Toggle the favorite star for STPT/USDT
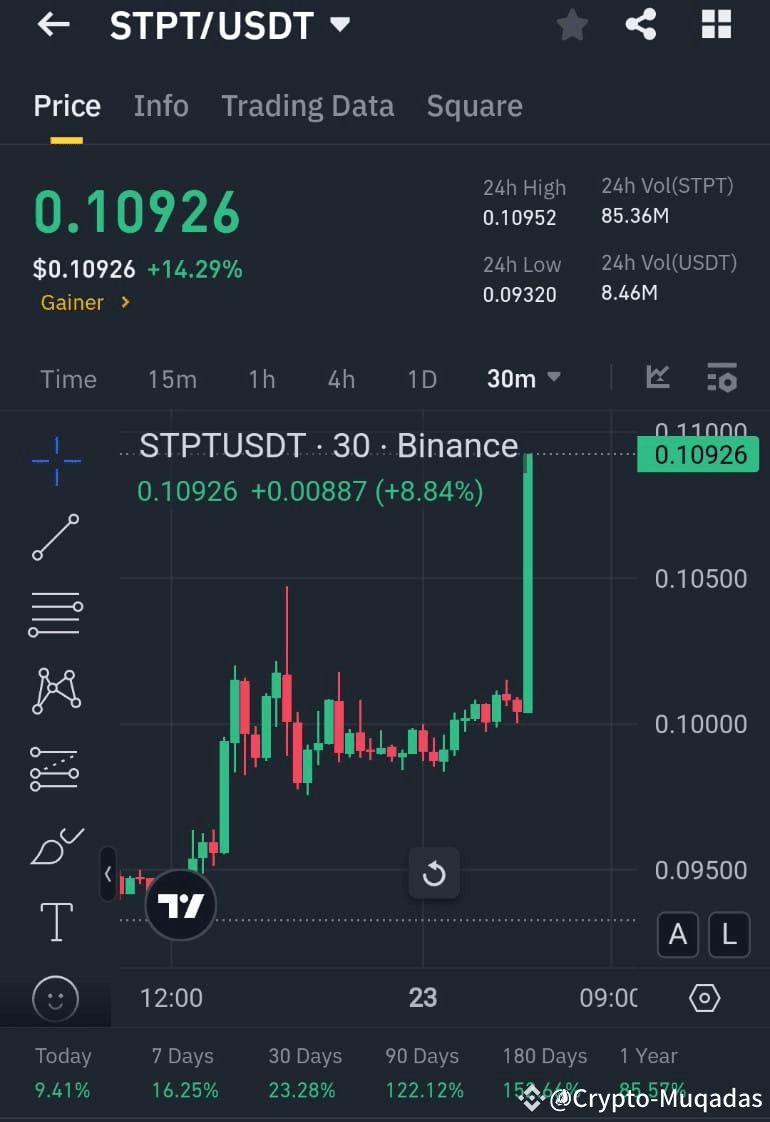Image resolution: width=770 pixels, height=1122 pixels. 572,25
